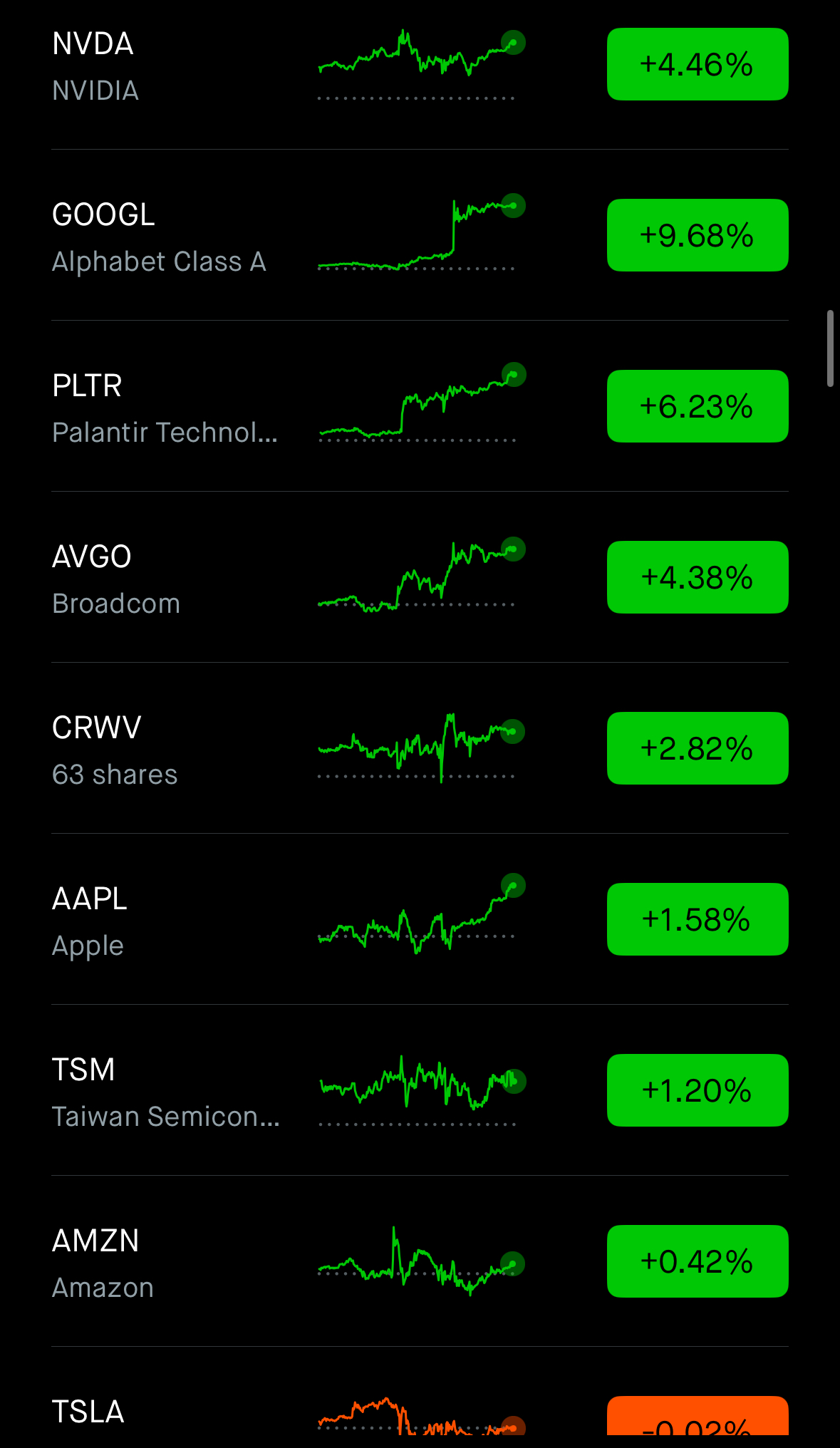
Task: Switch PLTR's +6.23% badge display
Action: (697, 406)
